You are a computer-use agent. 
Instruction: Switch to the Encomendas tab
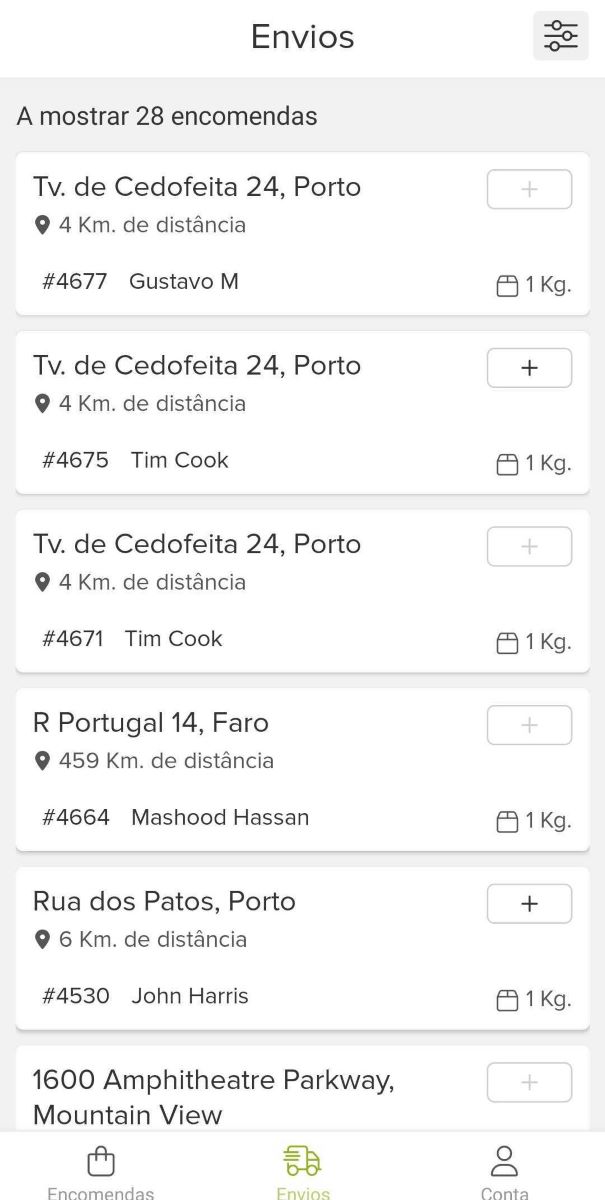[x=101, y=1170]
